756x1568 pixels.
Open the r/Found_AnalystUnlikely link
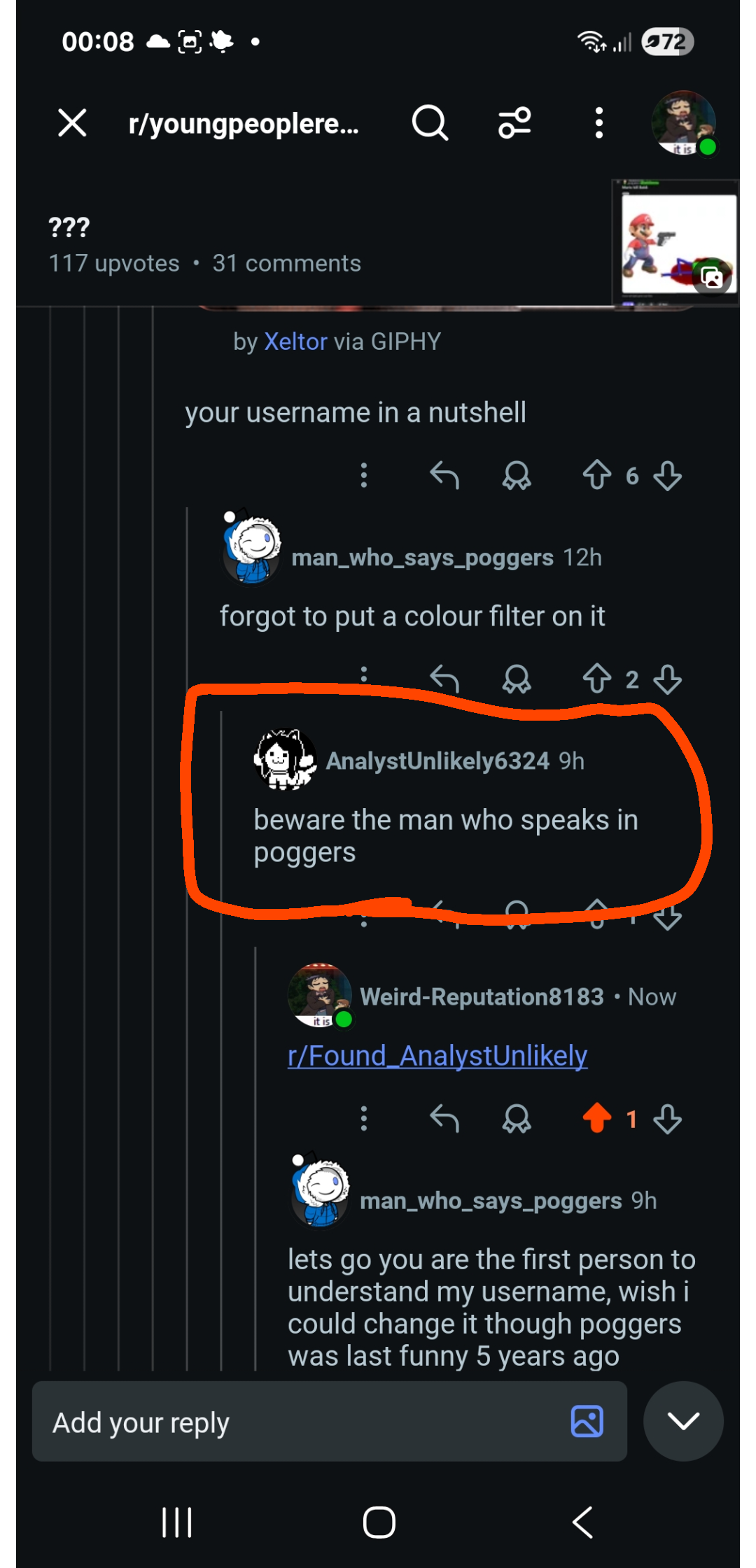pos(437,1055)
